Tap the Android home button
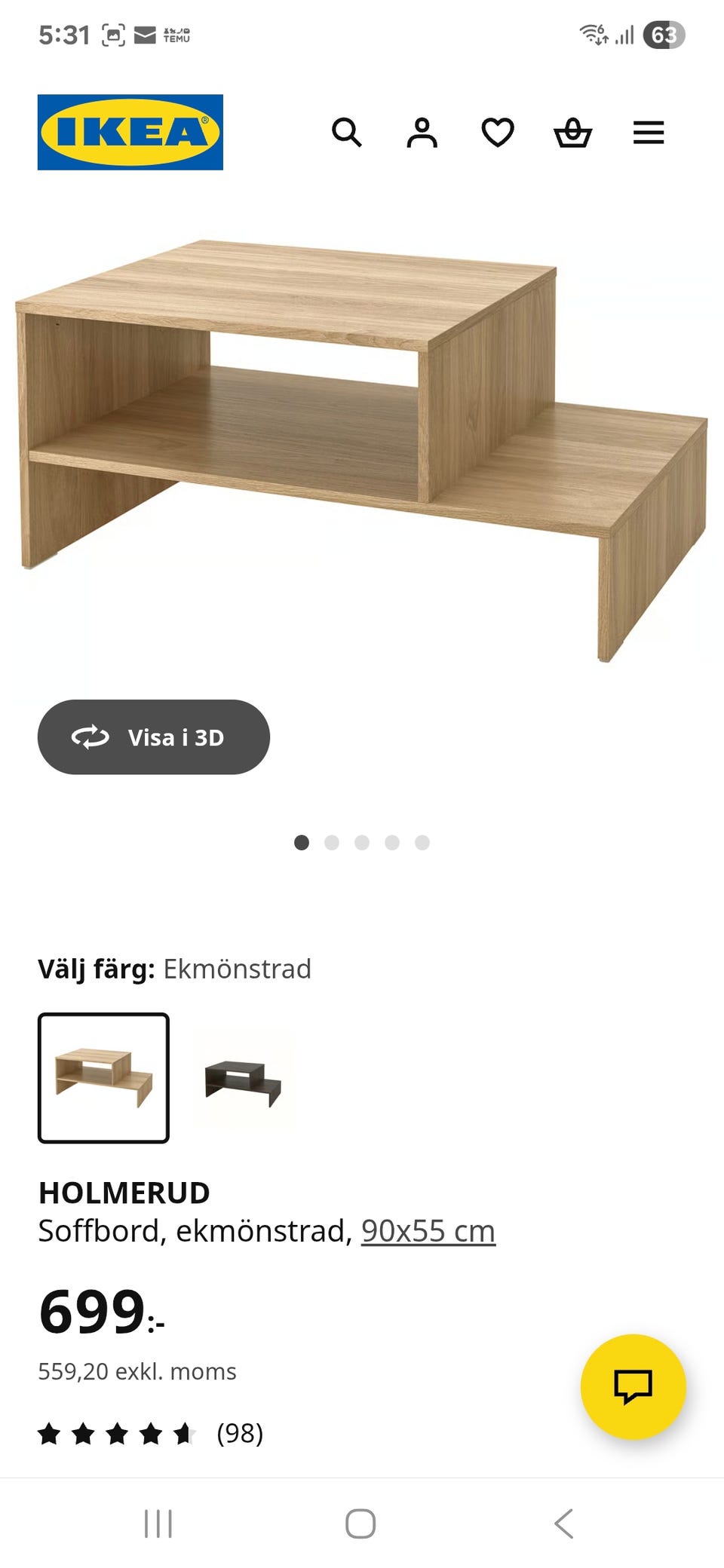The height and width of the screenshot is (1568, 724). click(361, 1523)
